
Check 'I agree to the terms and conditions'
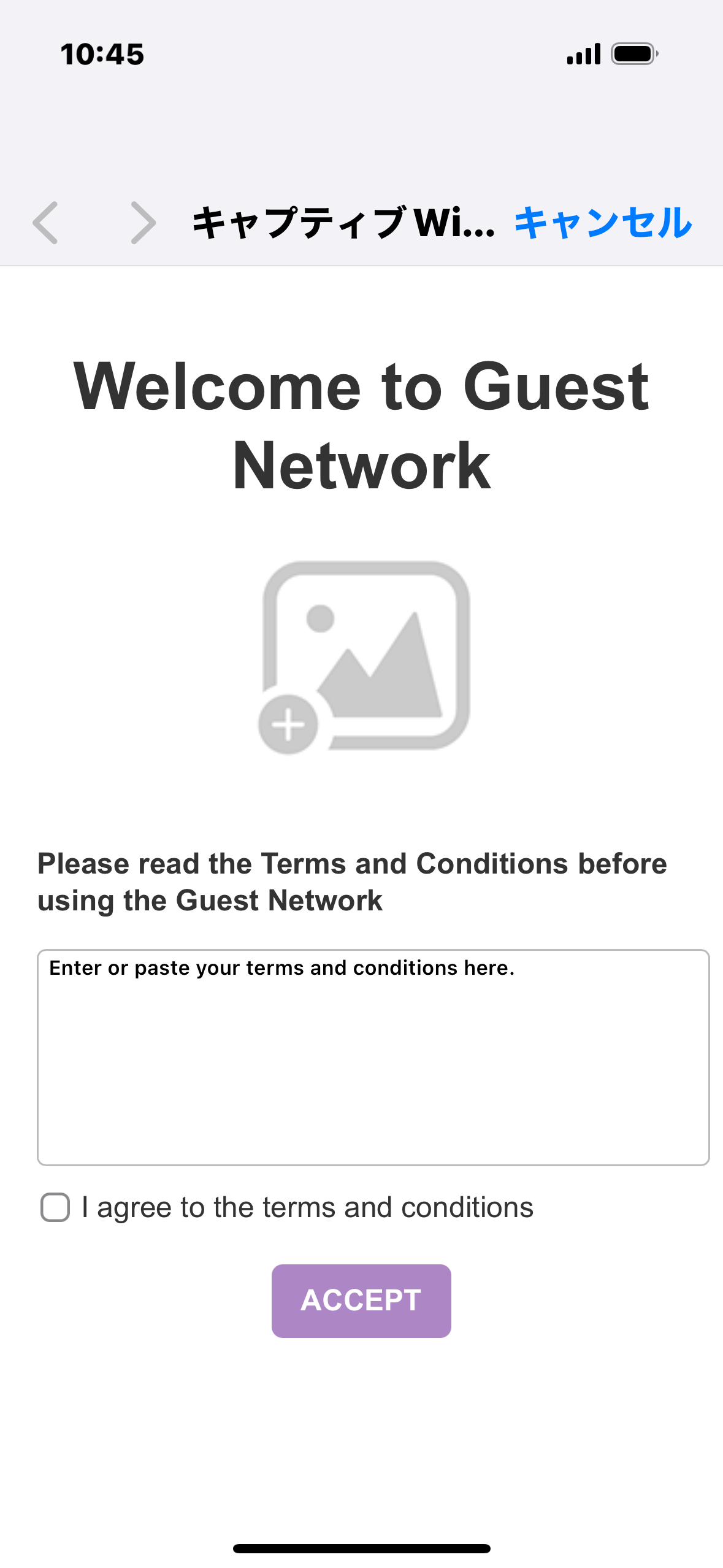pyautogui.click(x=55, y=1207)
